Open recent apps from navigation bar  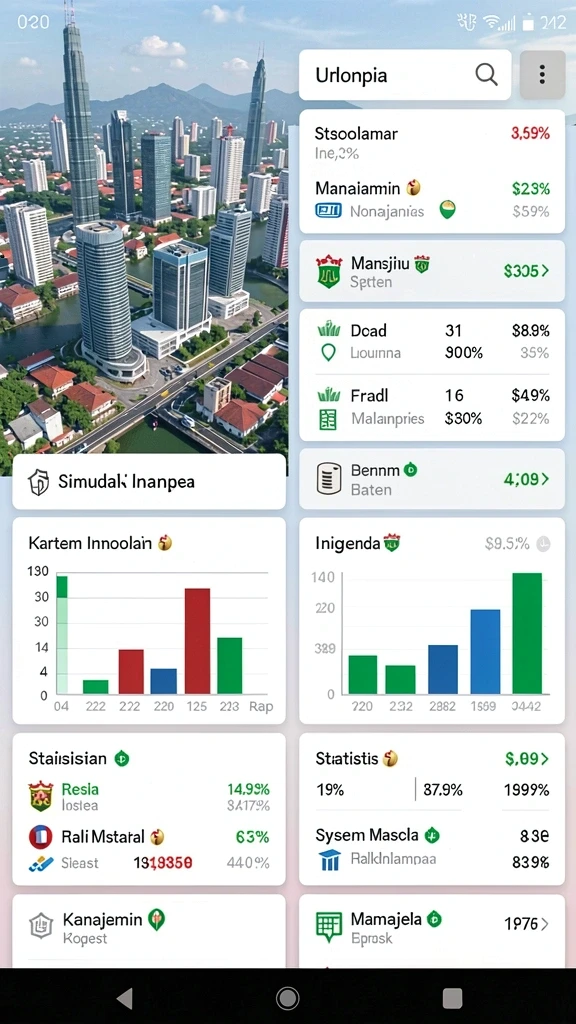click(x=452, y=998)
